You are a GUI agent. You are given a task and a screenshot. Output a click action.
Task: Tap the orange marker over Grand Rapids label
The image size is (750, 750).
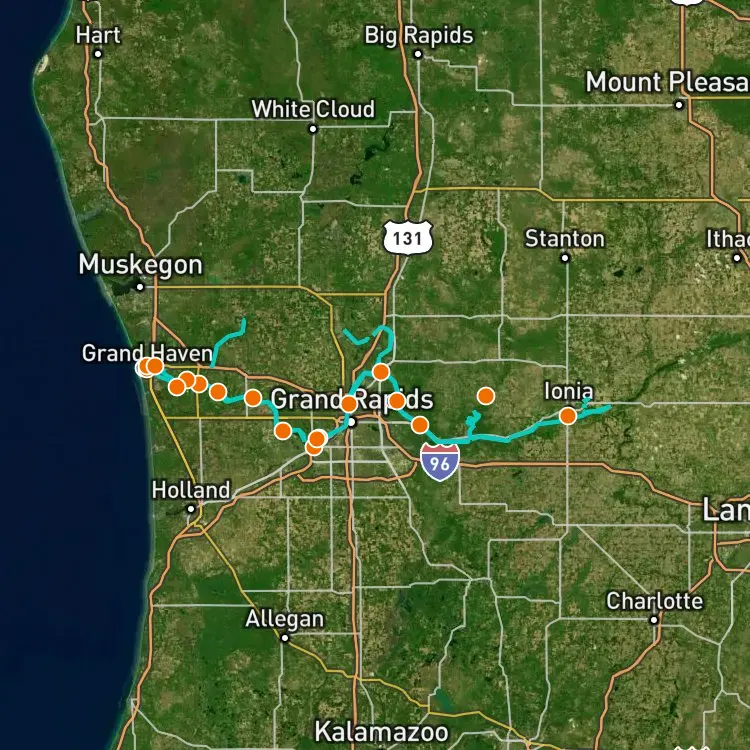[349, 404]
